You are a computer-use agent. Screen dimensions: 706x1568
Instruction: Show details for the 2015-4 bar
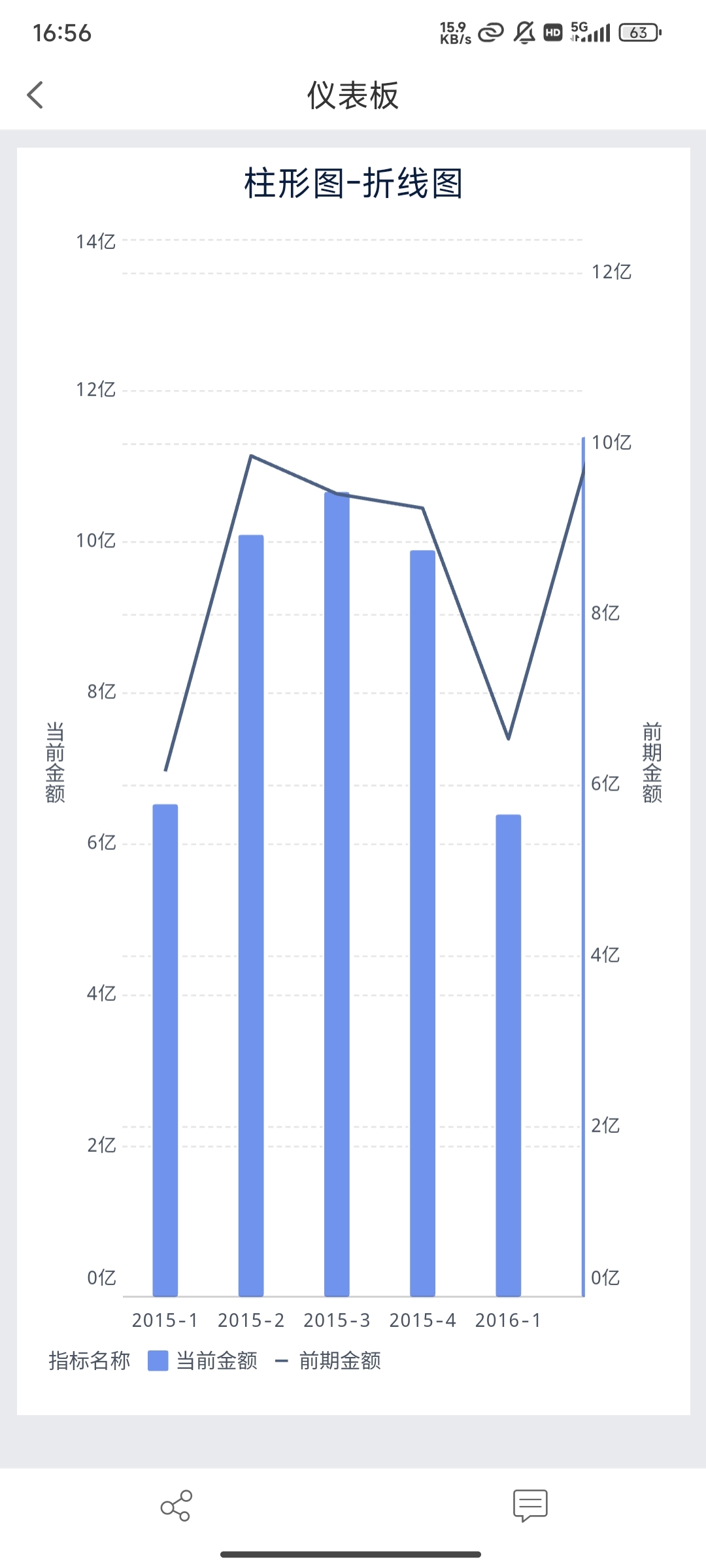[x=422, y=923]
